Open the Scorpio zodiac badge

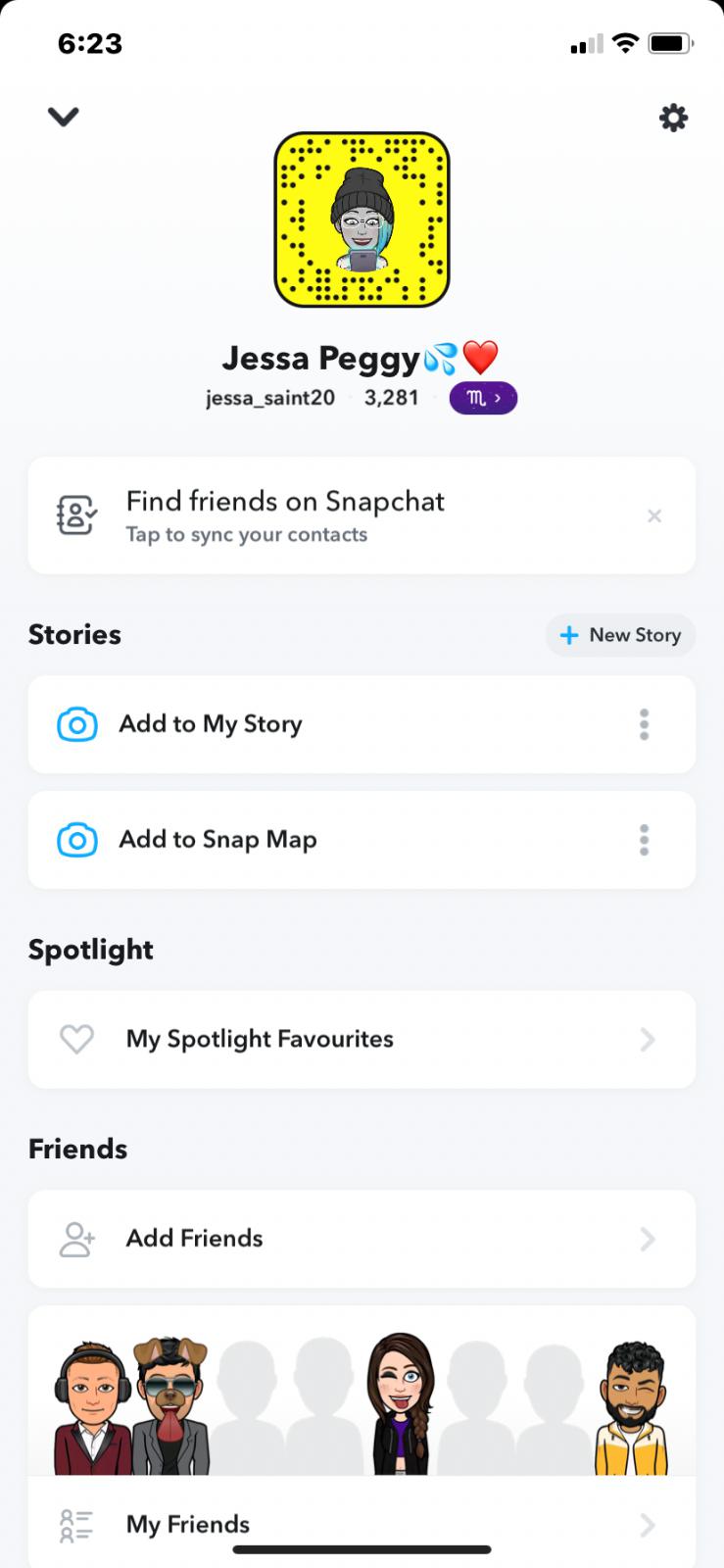click(483, 398)
